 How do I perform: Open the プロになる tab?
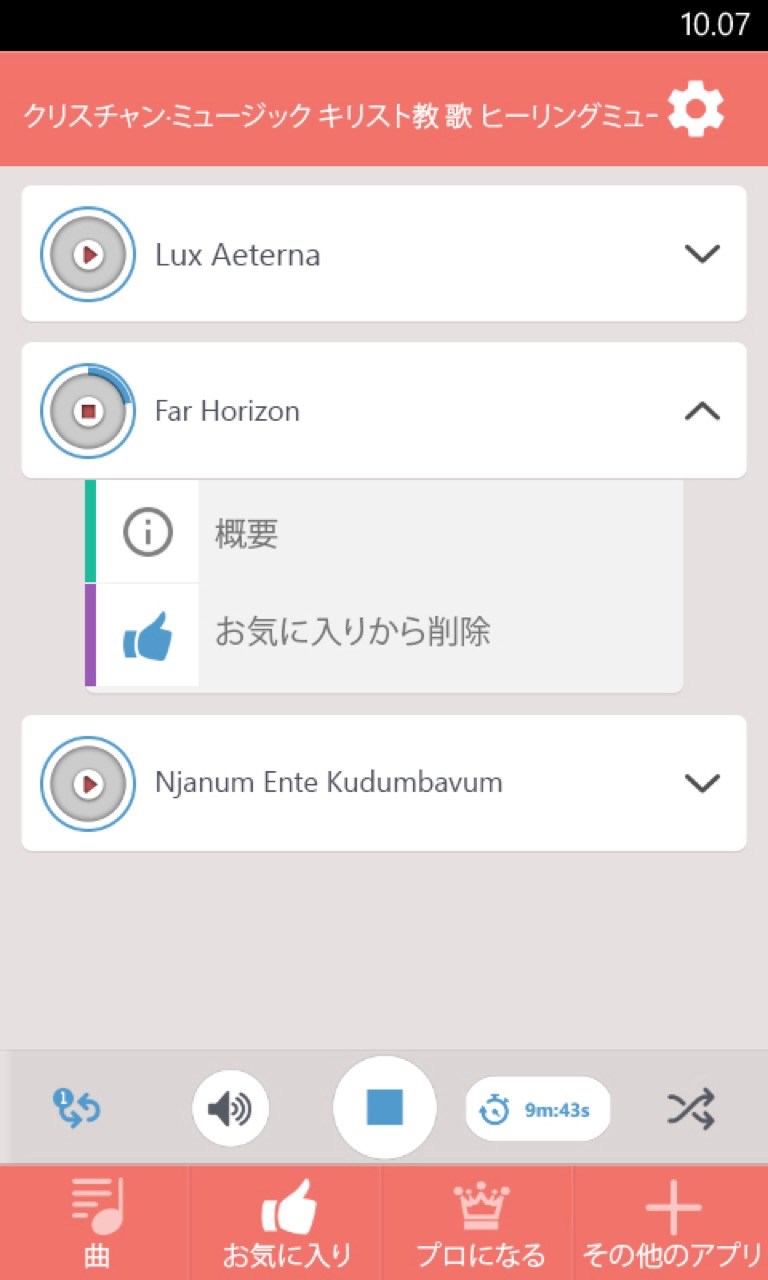pyautogui.click(x=480, y=1222)
